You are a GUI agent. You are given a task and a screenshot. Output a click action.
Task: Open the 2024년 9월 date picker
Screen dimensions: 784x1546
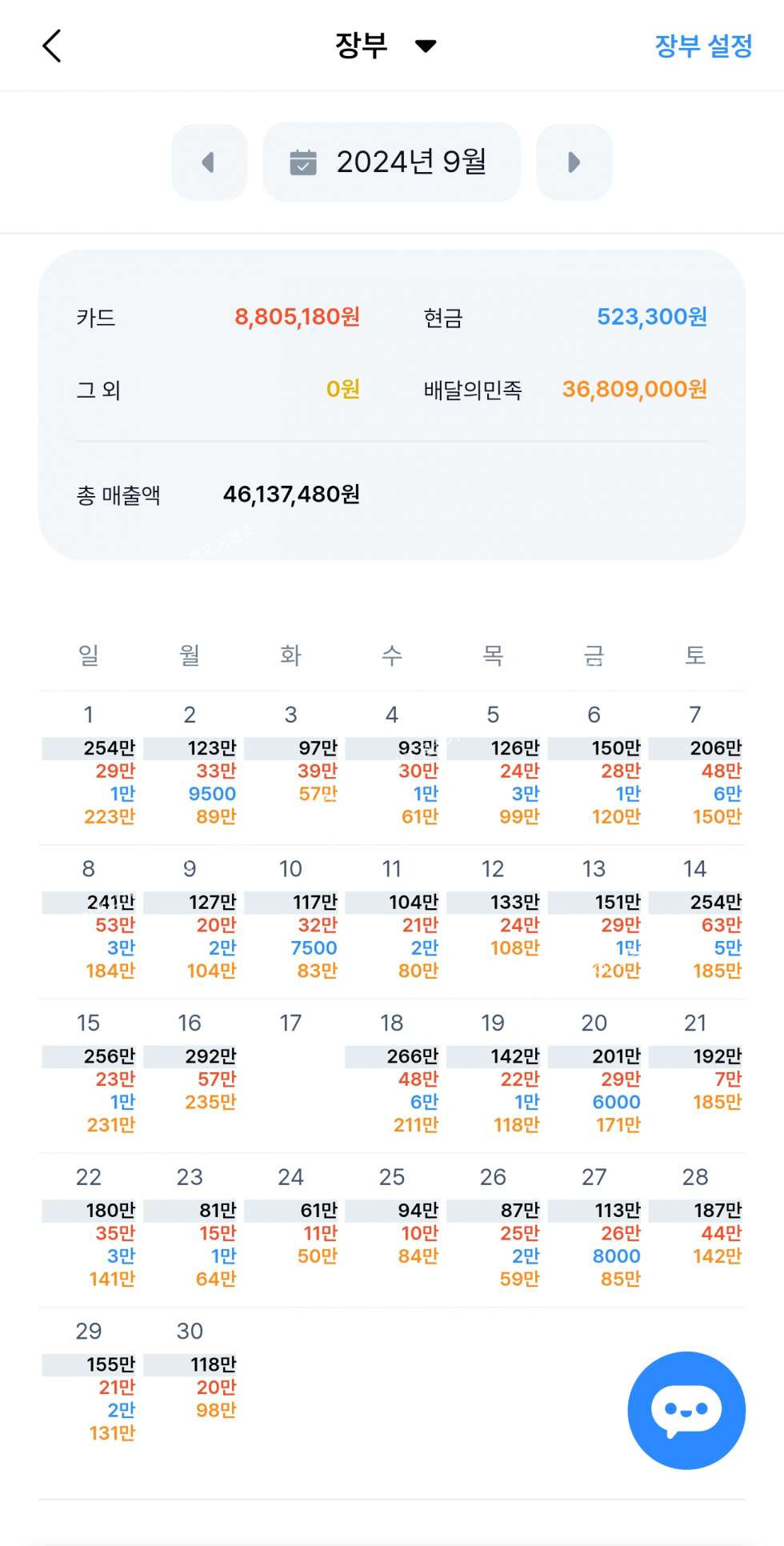(392, 162)
